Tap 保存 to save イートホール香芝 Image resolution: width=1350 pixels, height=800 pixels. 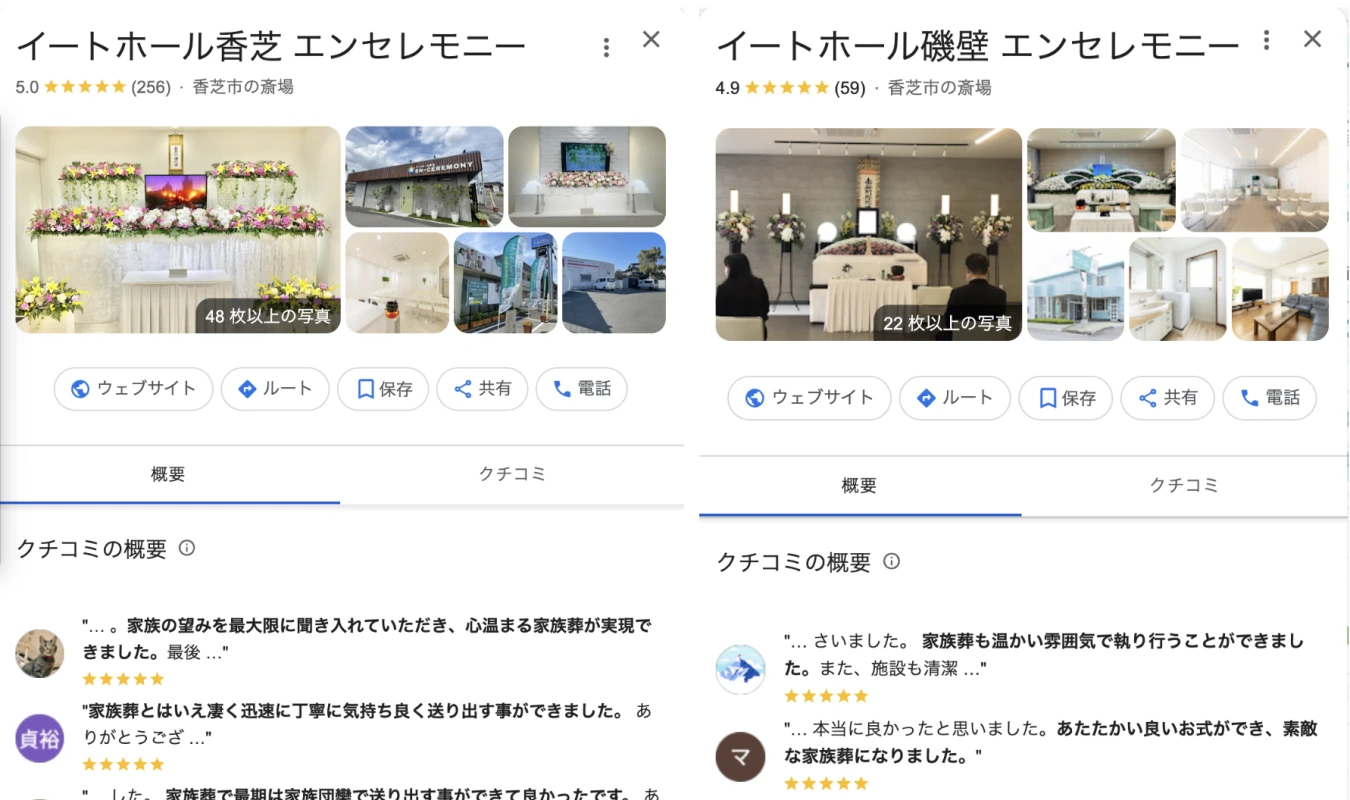coord(383,389)
